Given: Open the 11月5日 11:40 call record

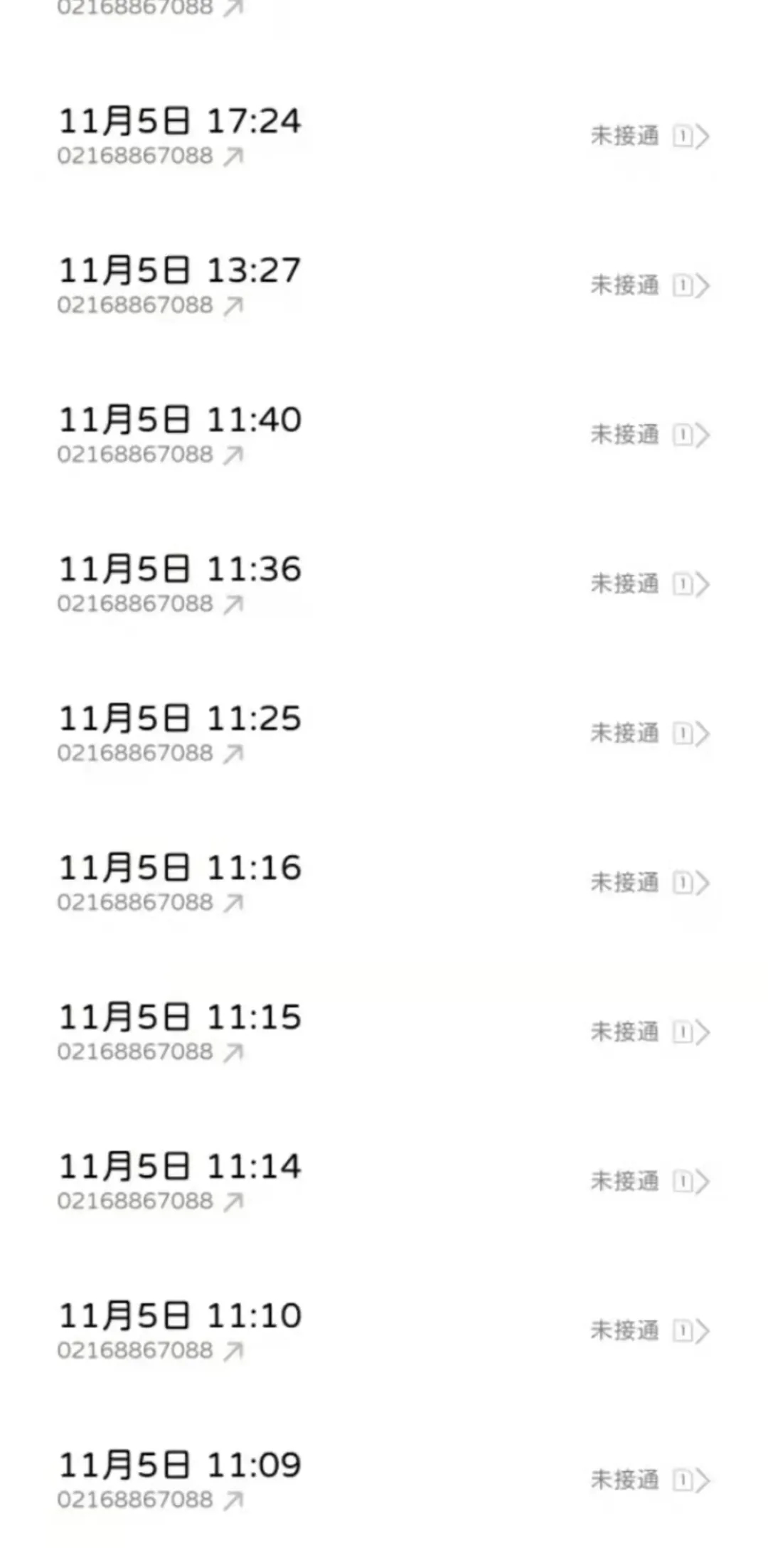Looking at the screenshot, I should (384, 435).
